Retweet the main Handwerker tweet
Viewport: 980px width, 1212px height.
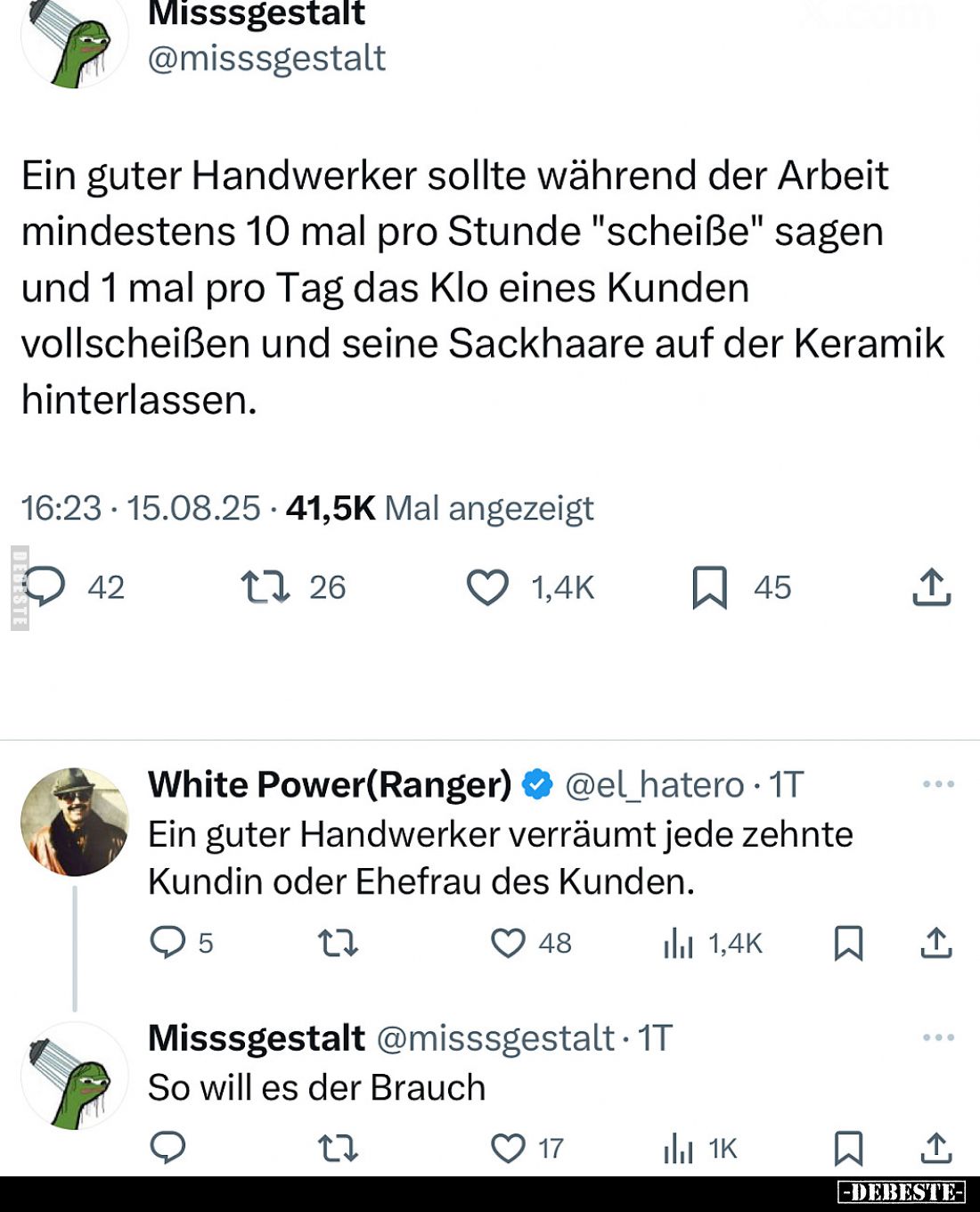tap(265, 587)
